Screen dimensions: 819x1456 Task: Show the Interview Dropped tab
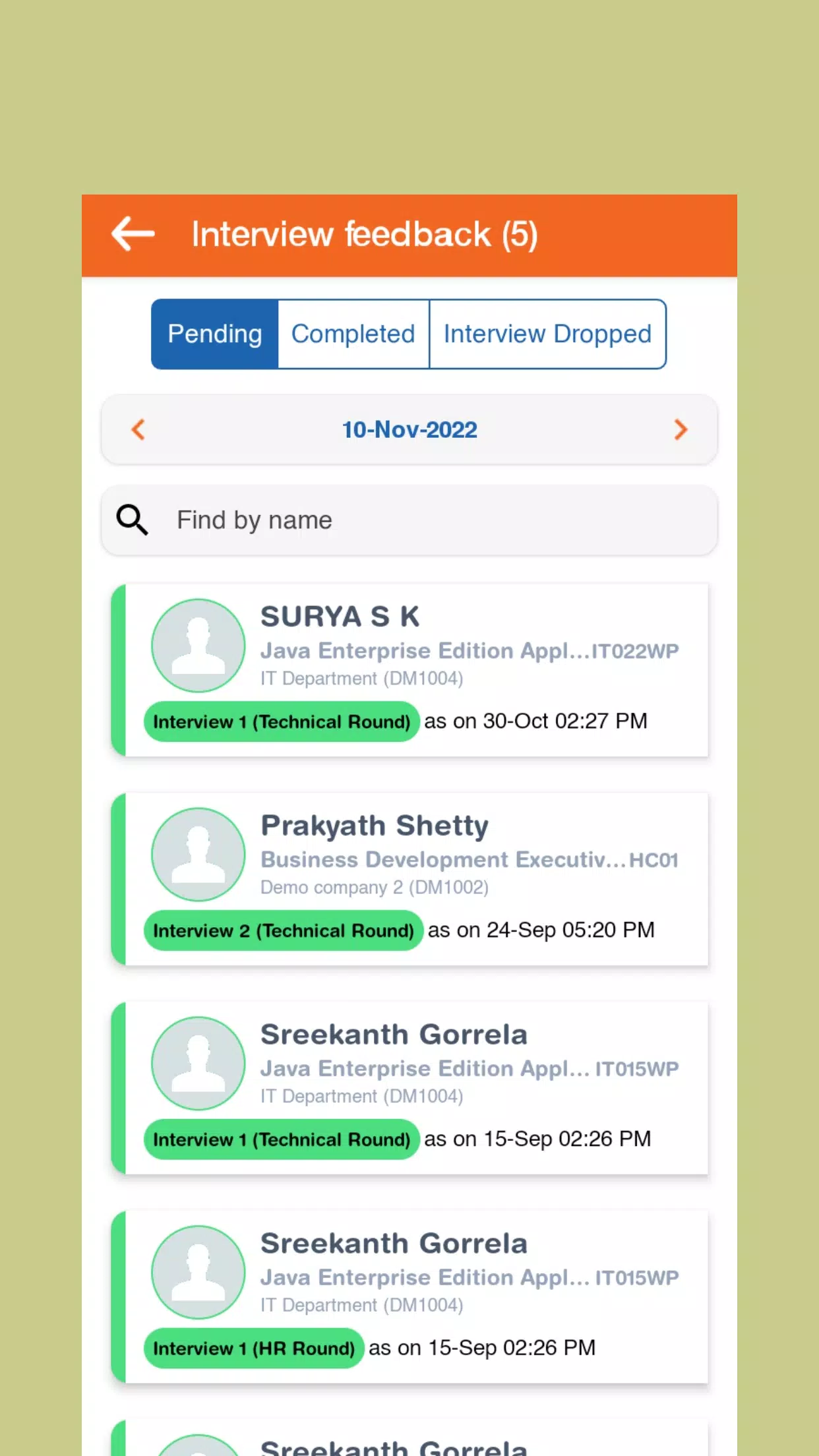pyautogui.click(x=547, y=334)
